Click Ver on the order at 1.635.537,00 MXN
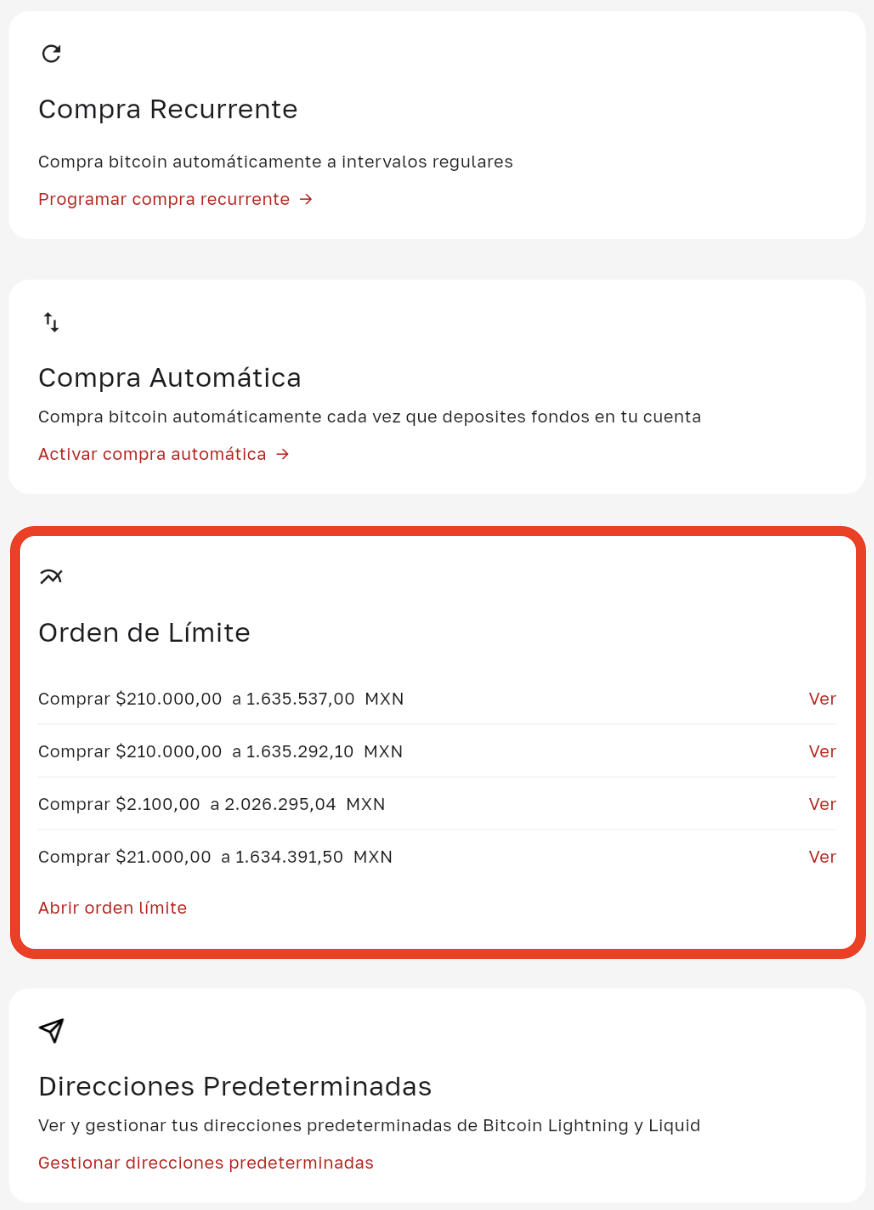Screen dimensions: 874x1210 (822, 699)
